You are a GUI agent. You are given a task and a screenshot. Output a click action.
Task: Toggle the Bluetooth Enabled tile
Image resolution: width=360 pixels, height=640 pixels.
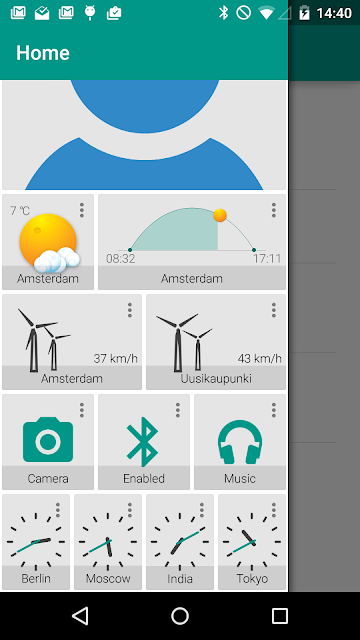144,442
